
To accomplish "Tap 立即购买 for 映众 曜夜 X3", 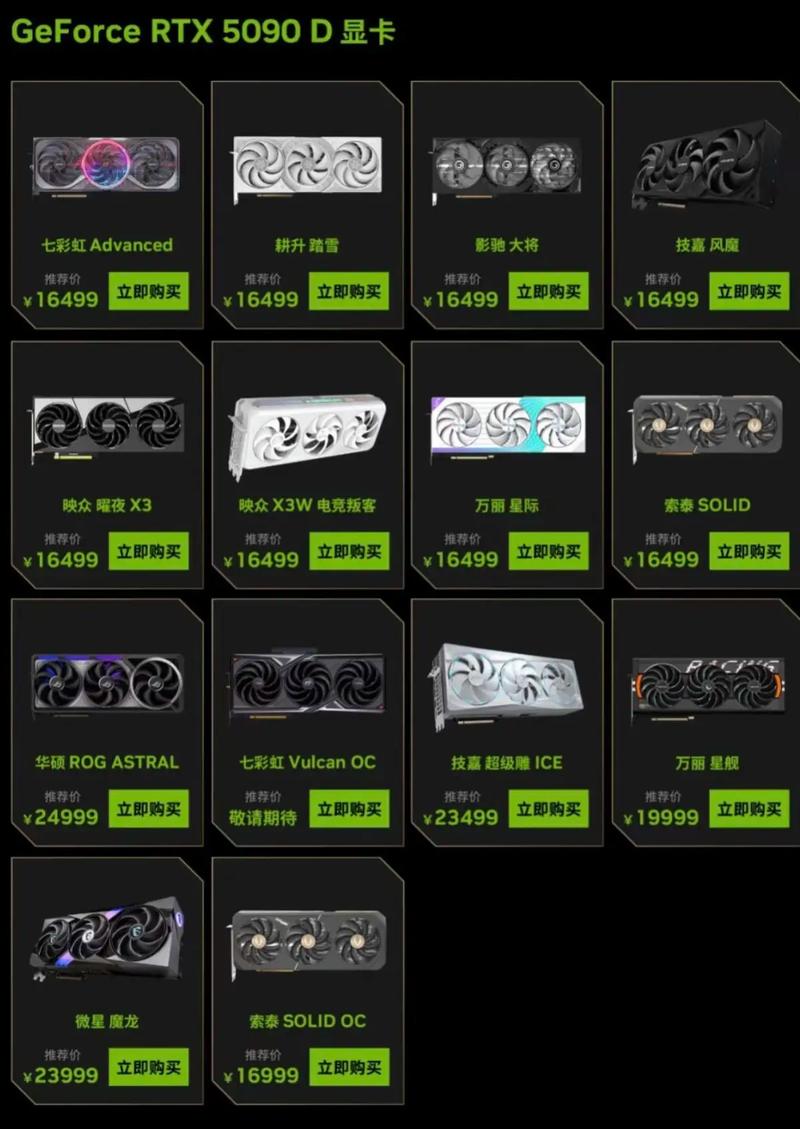I will tap(148, 551).
